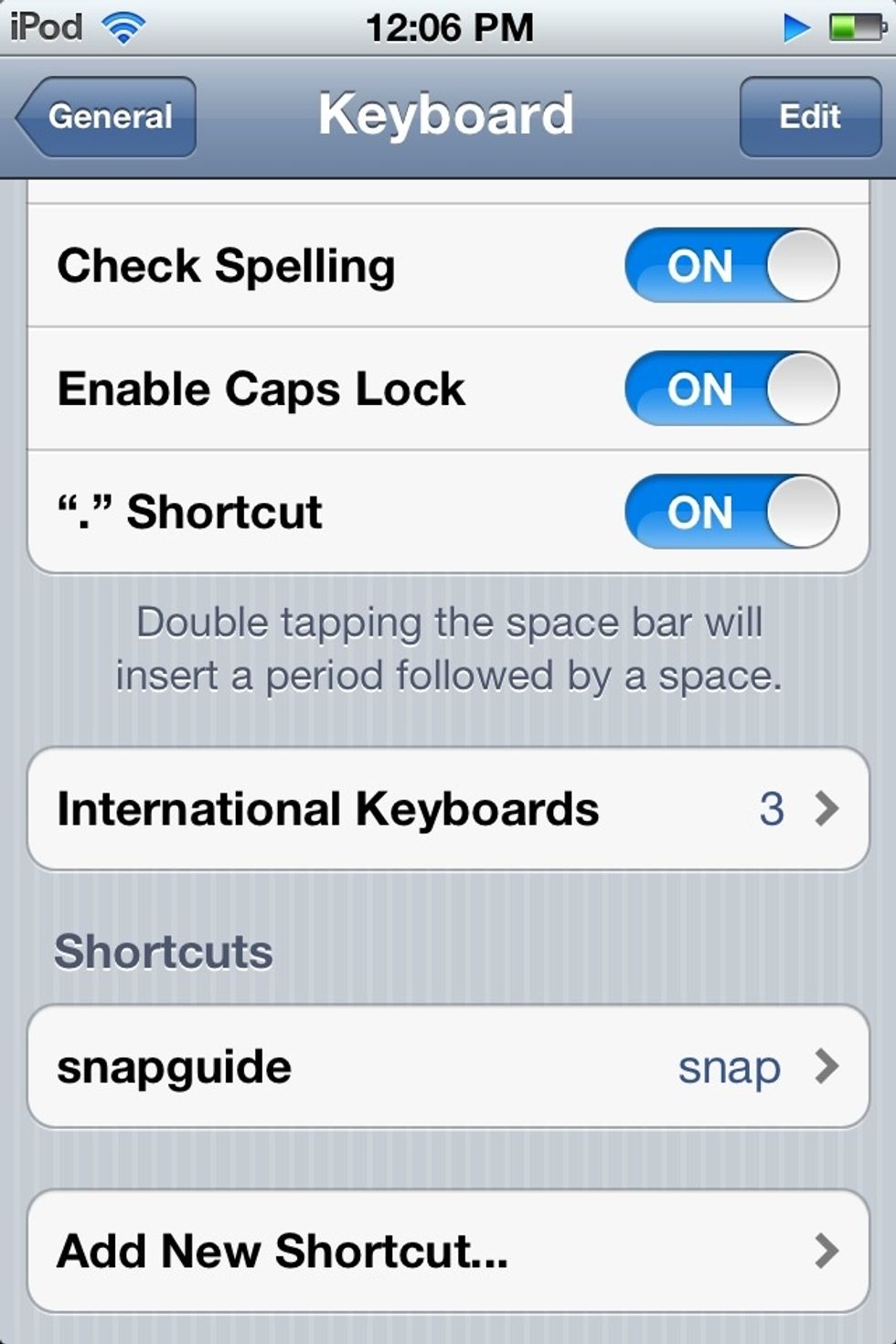Tap the Keyboard title header
Image resolution: width=896 pixels, height=1344 pixels.
[447, 113]
